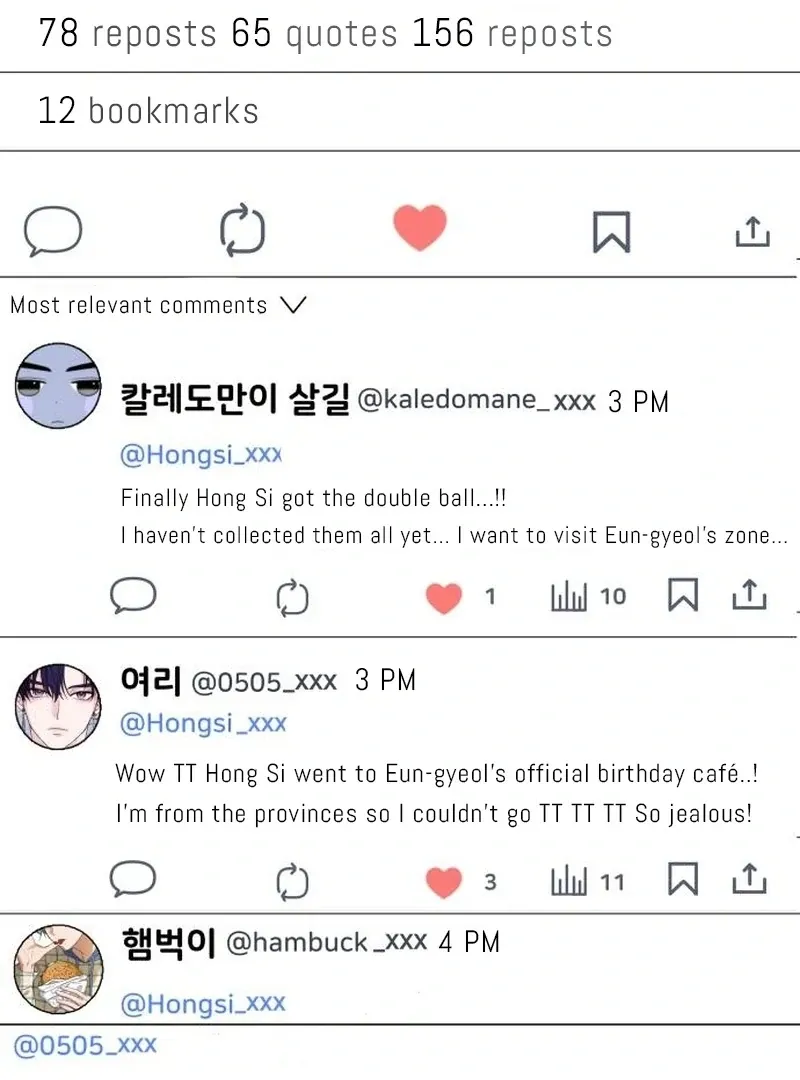Reply to @kaledomane_xxx's comment

tap(132, 597)
